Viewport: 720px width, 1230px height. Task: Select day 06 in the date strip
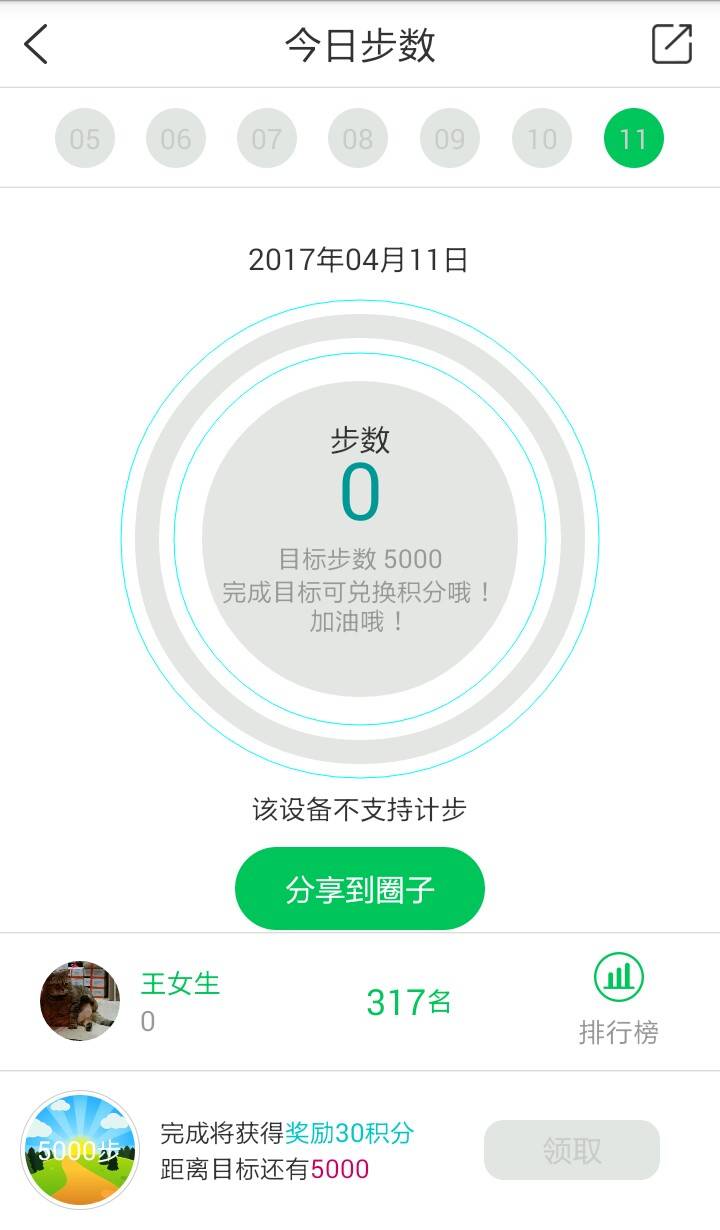pos(176,138)
